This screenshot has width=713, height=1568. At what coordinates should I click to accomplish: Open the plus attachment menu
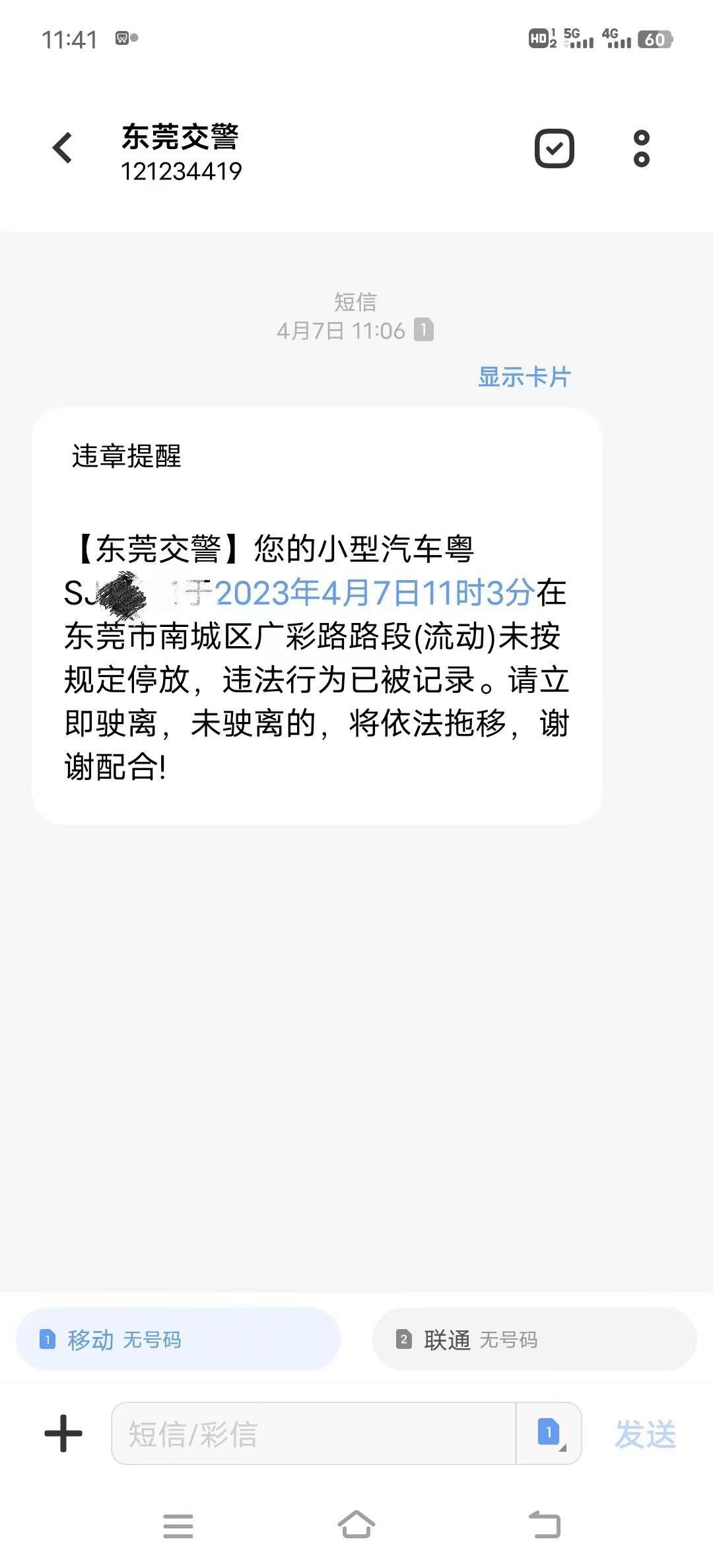[x=63, y=1433]
